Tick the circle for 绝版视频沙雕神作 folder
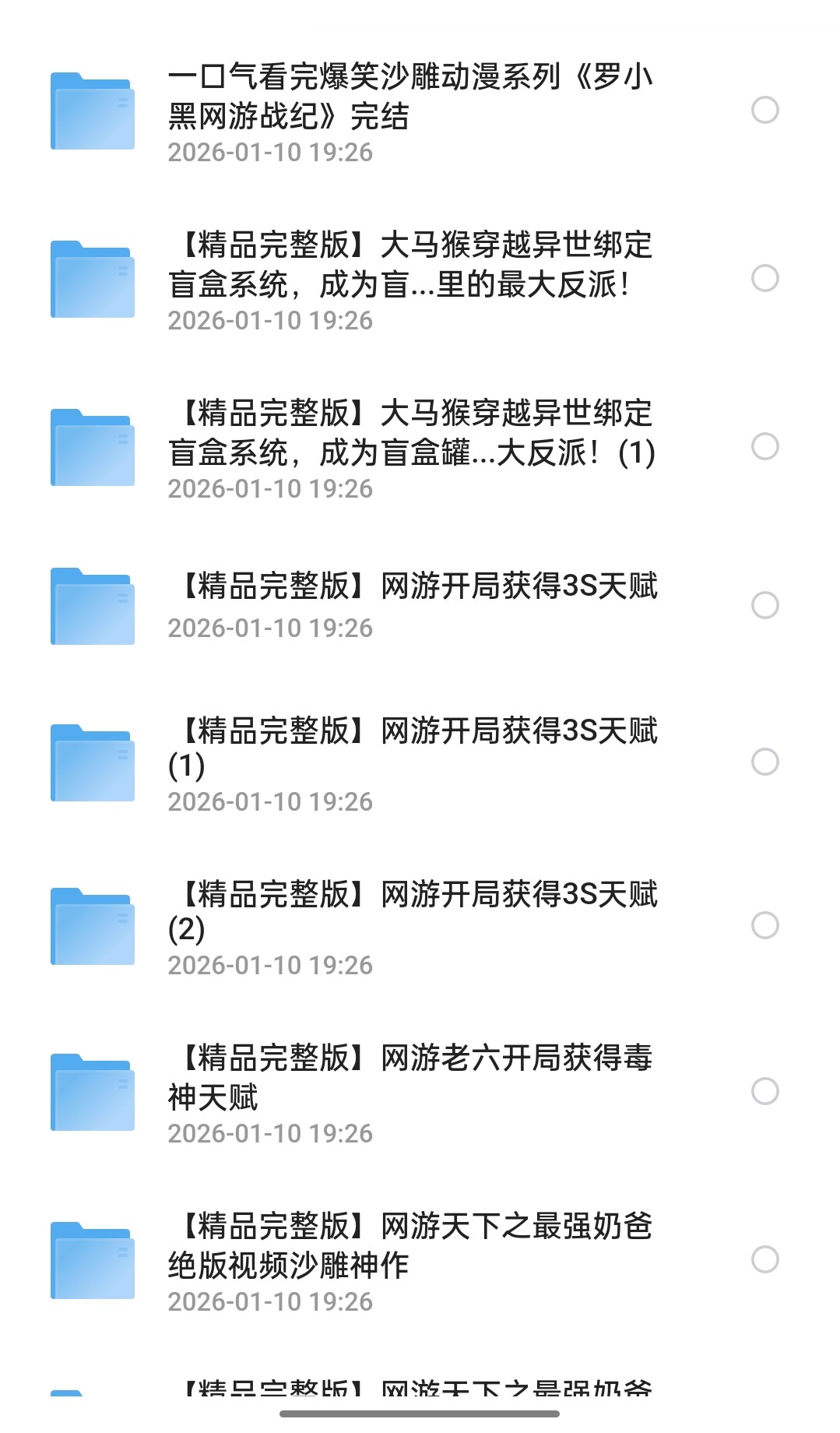 tap(764, 1259)
